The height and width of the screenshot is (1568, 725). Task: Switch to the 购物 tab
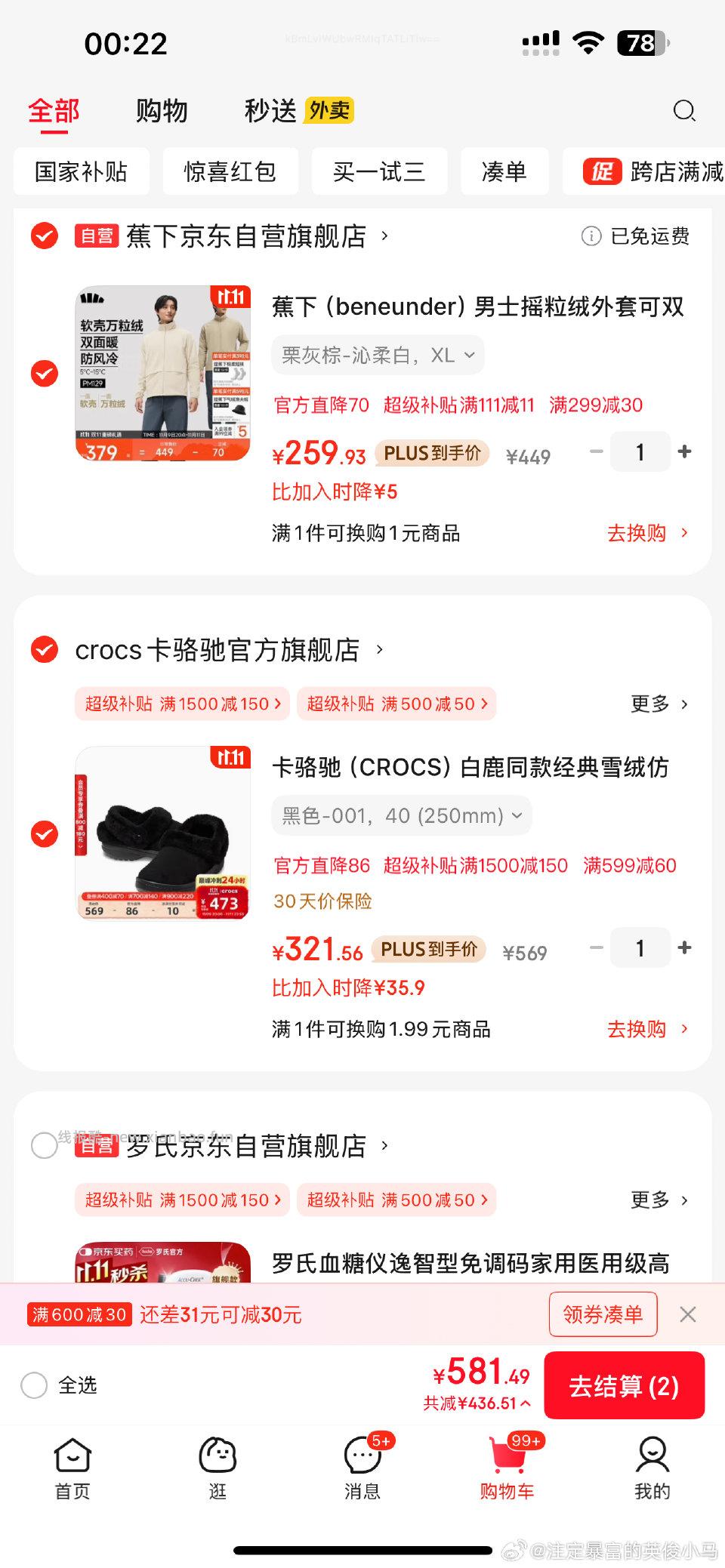(x=162, y=110)
